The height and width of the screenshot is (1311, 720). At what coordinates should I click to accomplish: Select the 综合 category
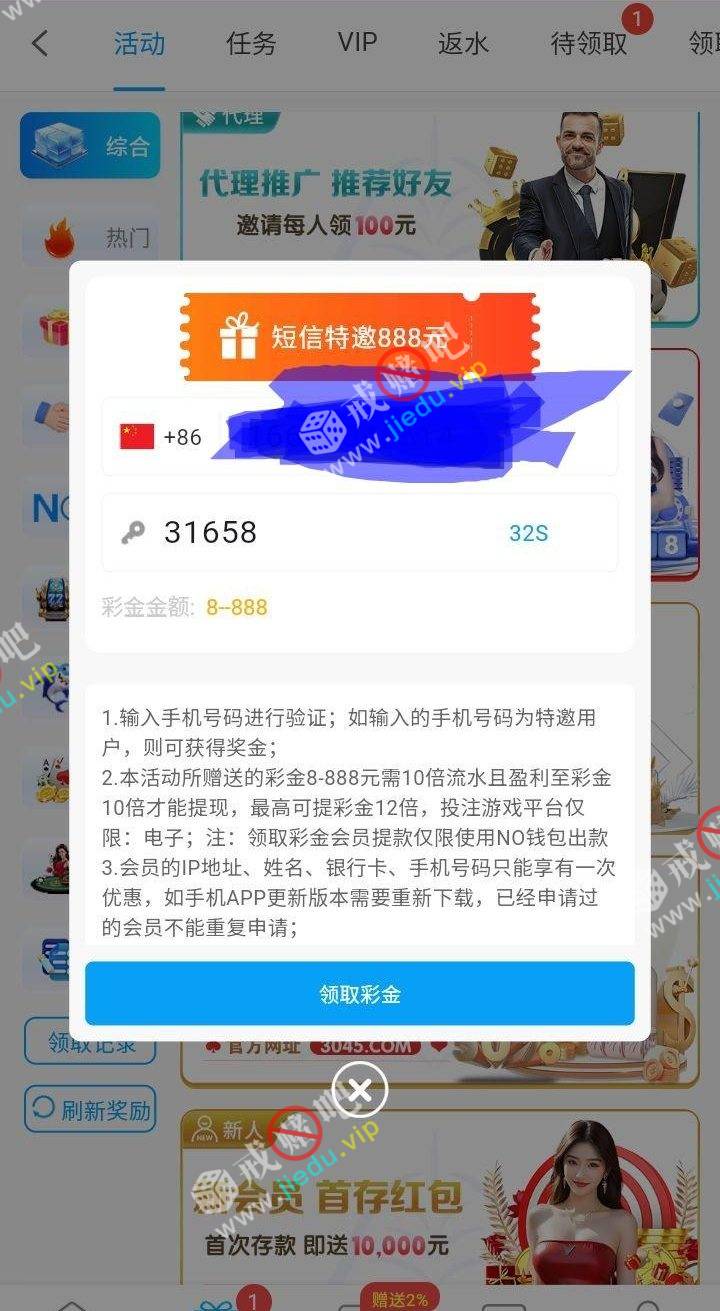[90, 146]
